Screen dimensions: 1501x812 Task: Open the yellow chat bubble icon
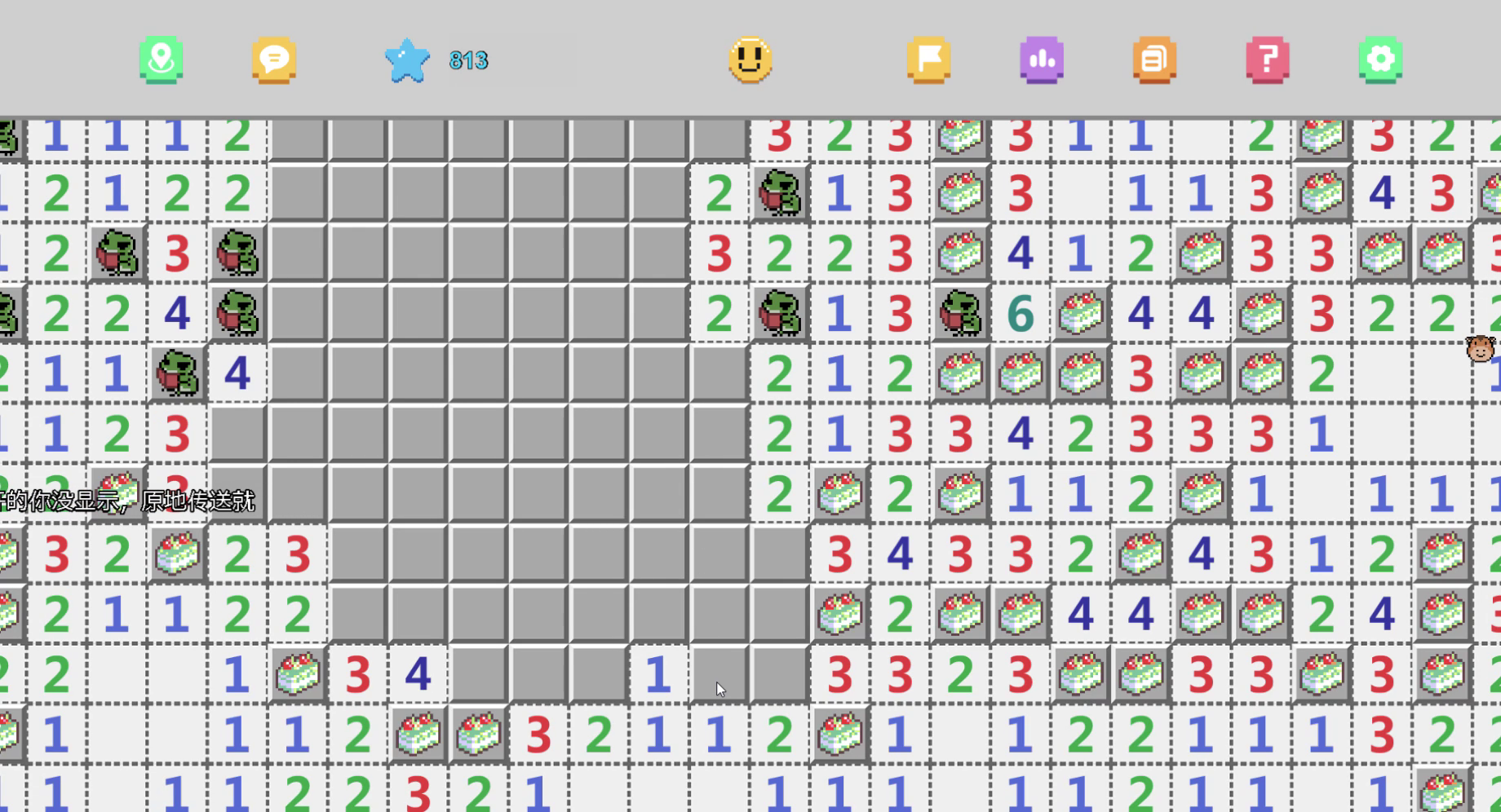pos(274,60)
